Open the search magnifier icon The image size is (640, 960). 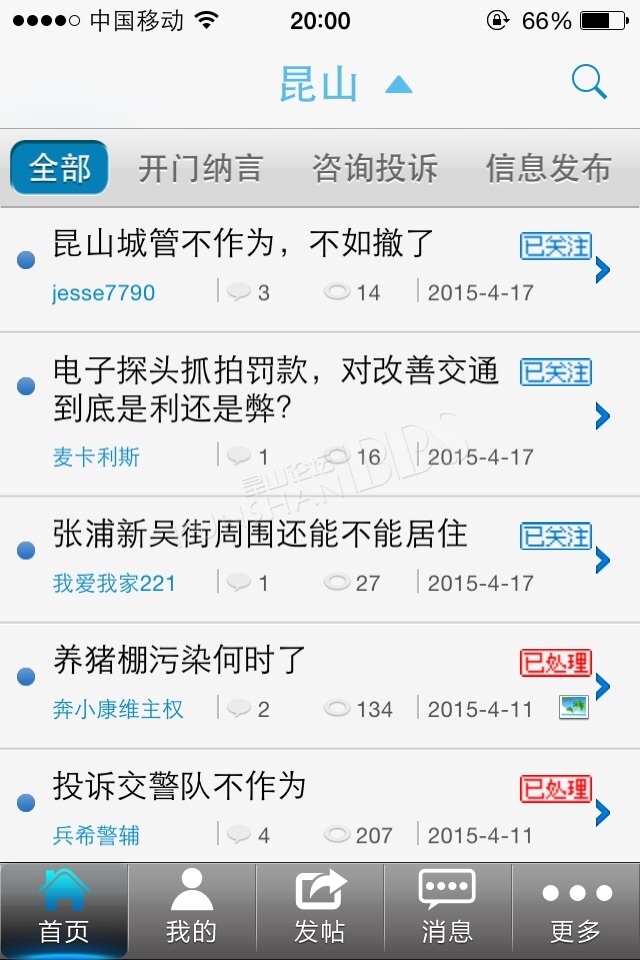(x=589, y=83)
